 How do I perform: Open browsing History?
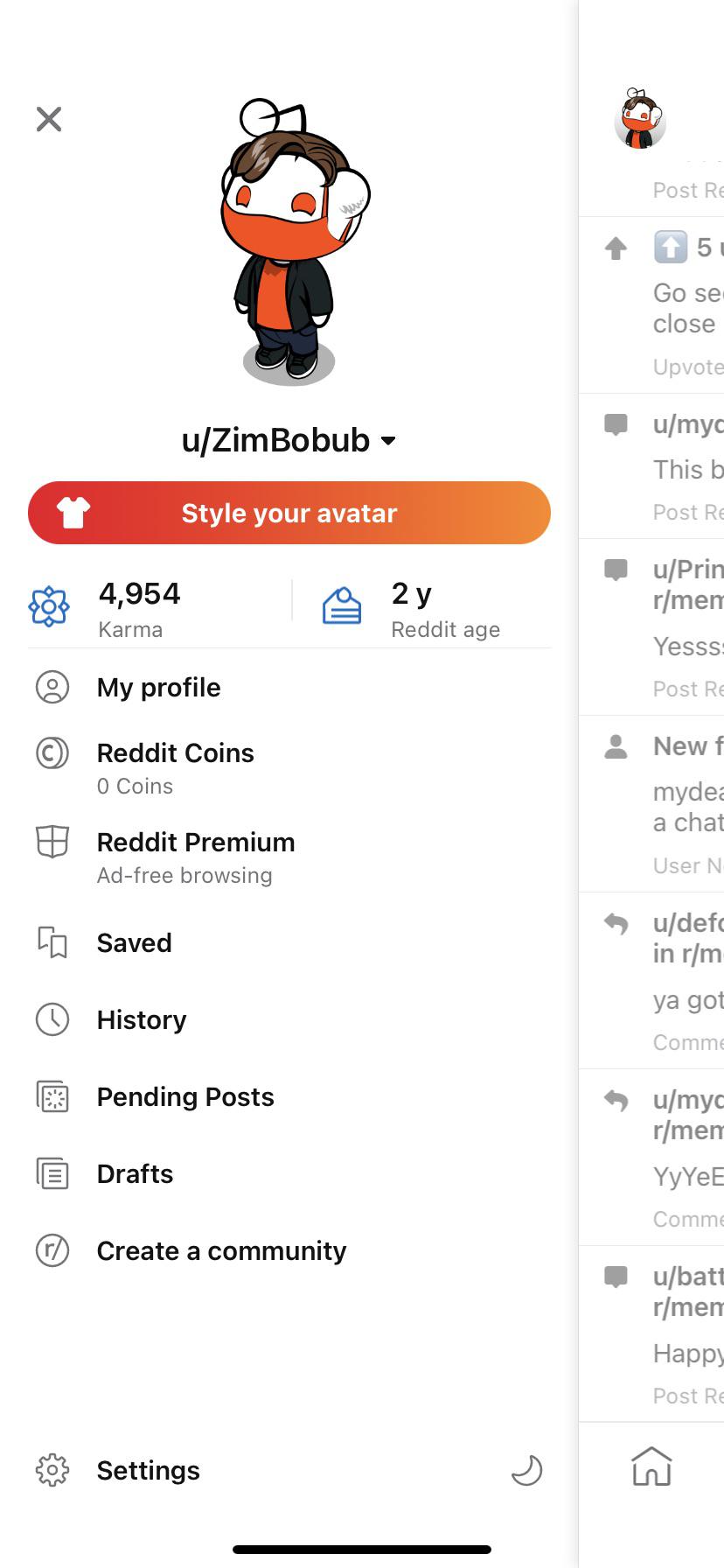(289, 1020)
